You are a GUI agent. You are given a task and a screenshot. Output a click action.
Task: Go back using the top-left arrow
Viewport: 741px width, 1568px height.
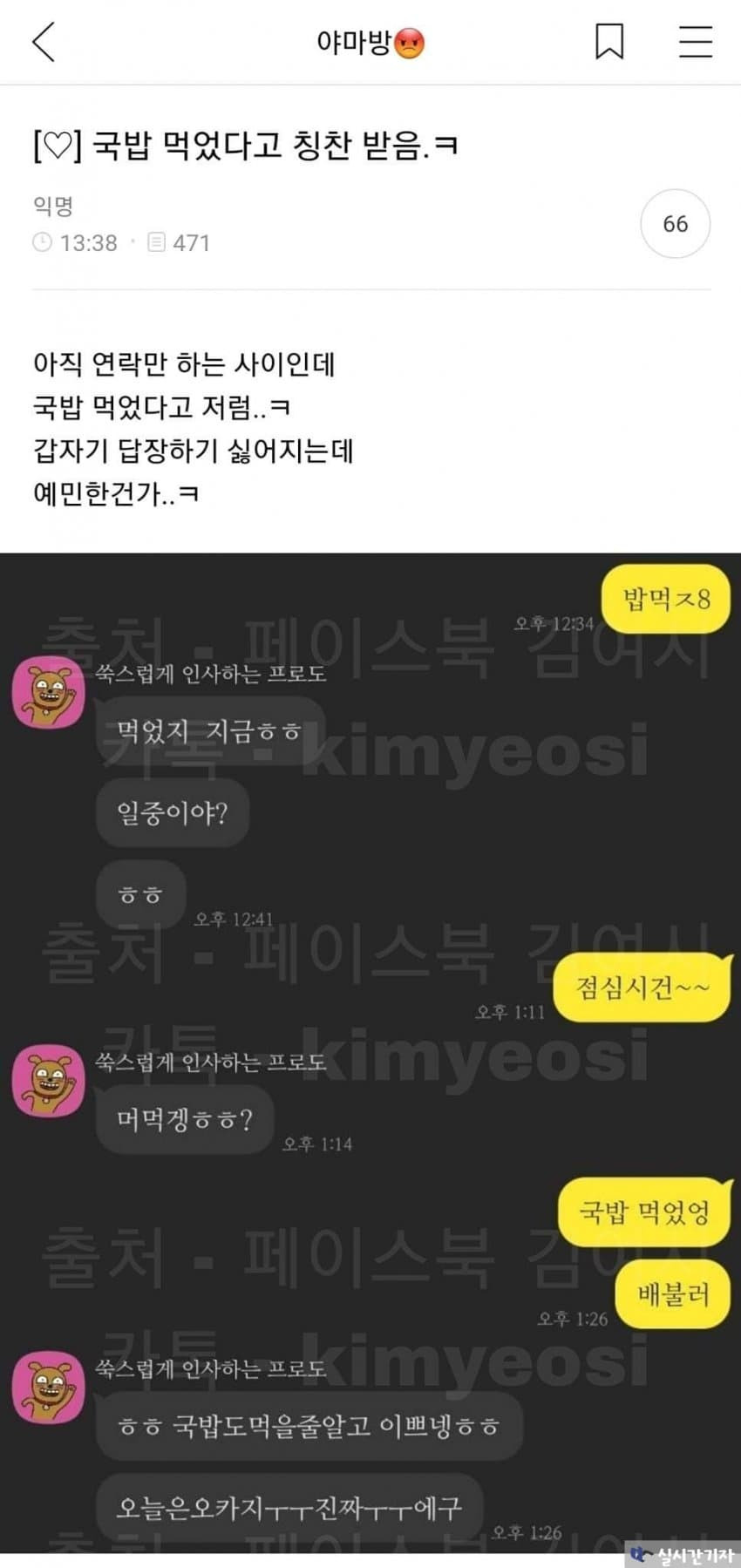point(44,42)
